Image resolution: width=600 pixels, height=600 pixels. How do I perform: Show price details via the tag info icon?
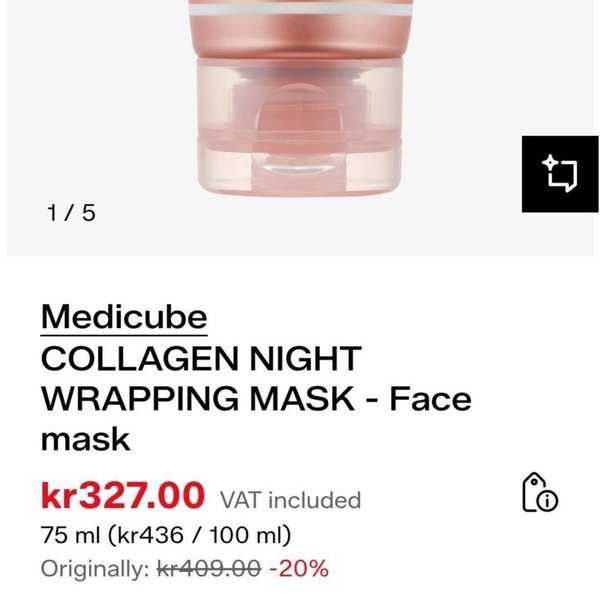[x=540, y=493]
